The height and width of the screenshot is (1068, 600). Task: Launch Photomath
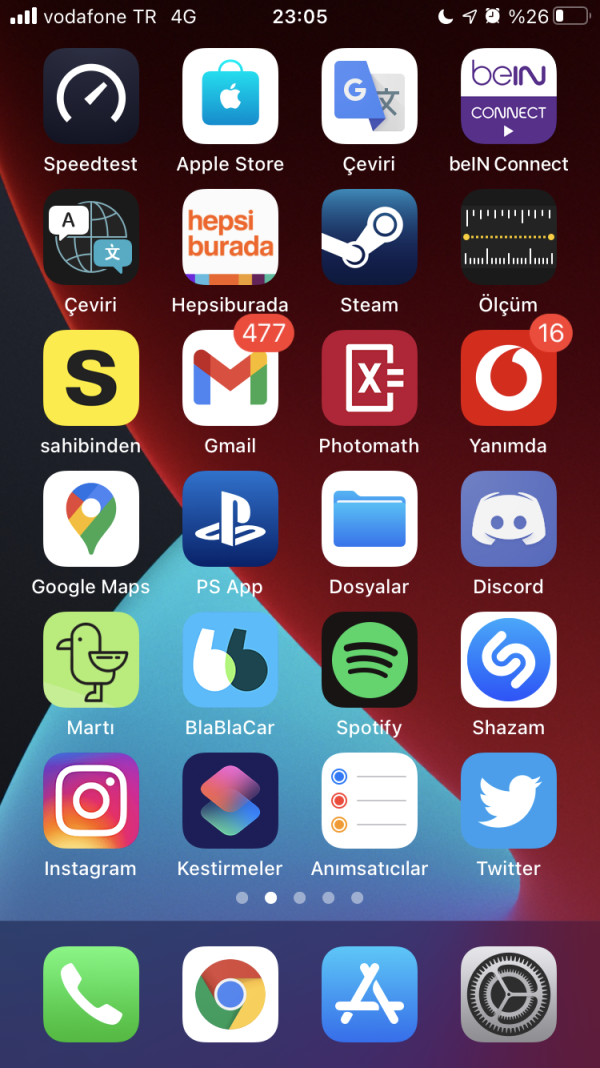click(369, 378)
